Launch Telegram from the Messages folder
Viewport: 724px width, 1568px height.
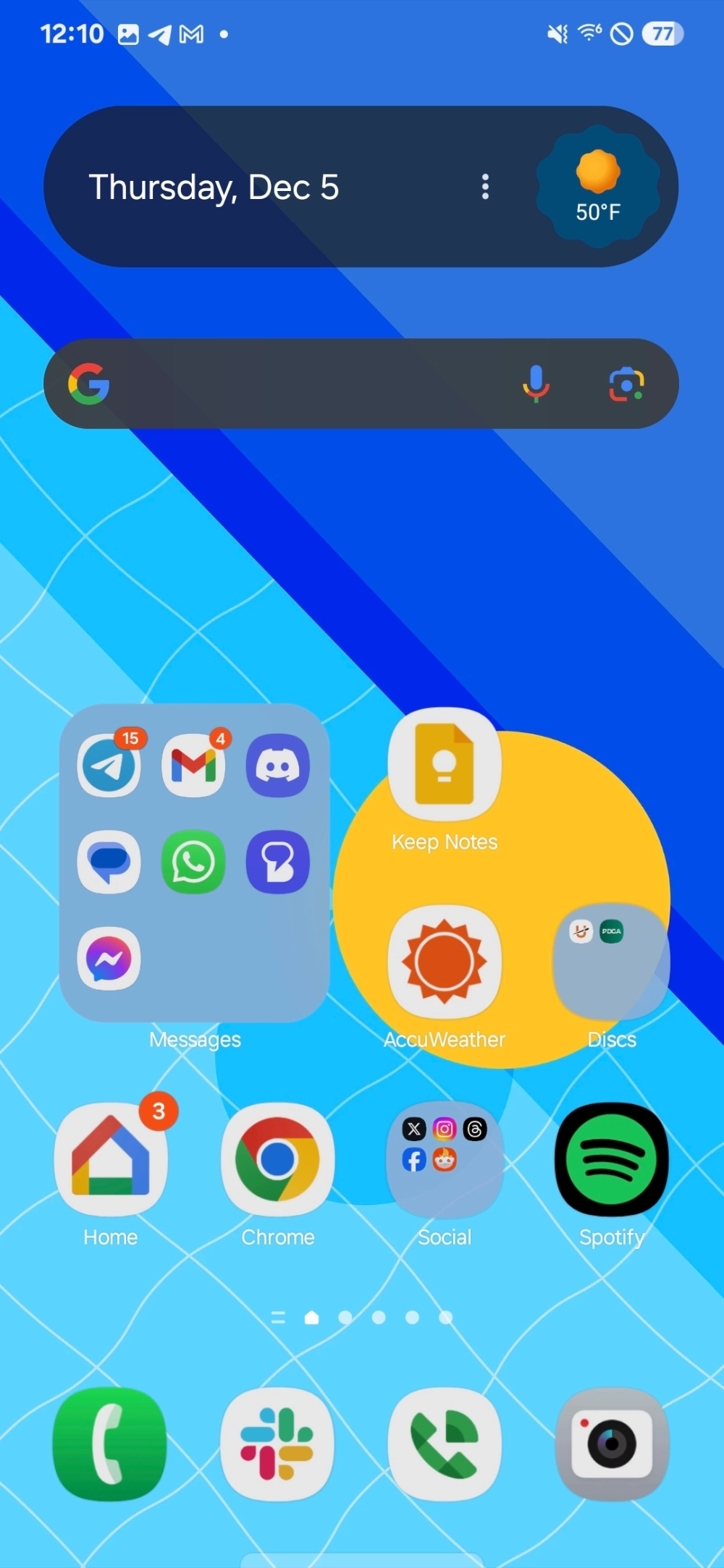point(109,765)
